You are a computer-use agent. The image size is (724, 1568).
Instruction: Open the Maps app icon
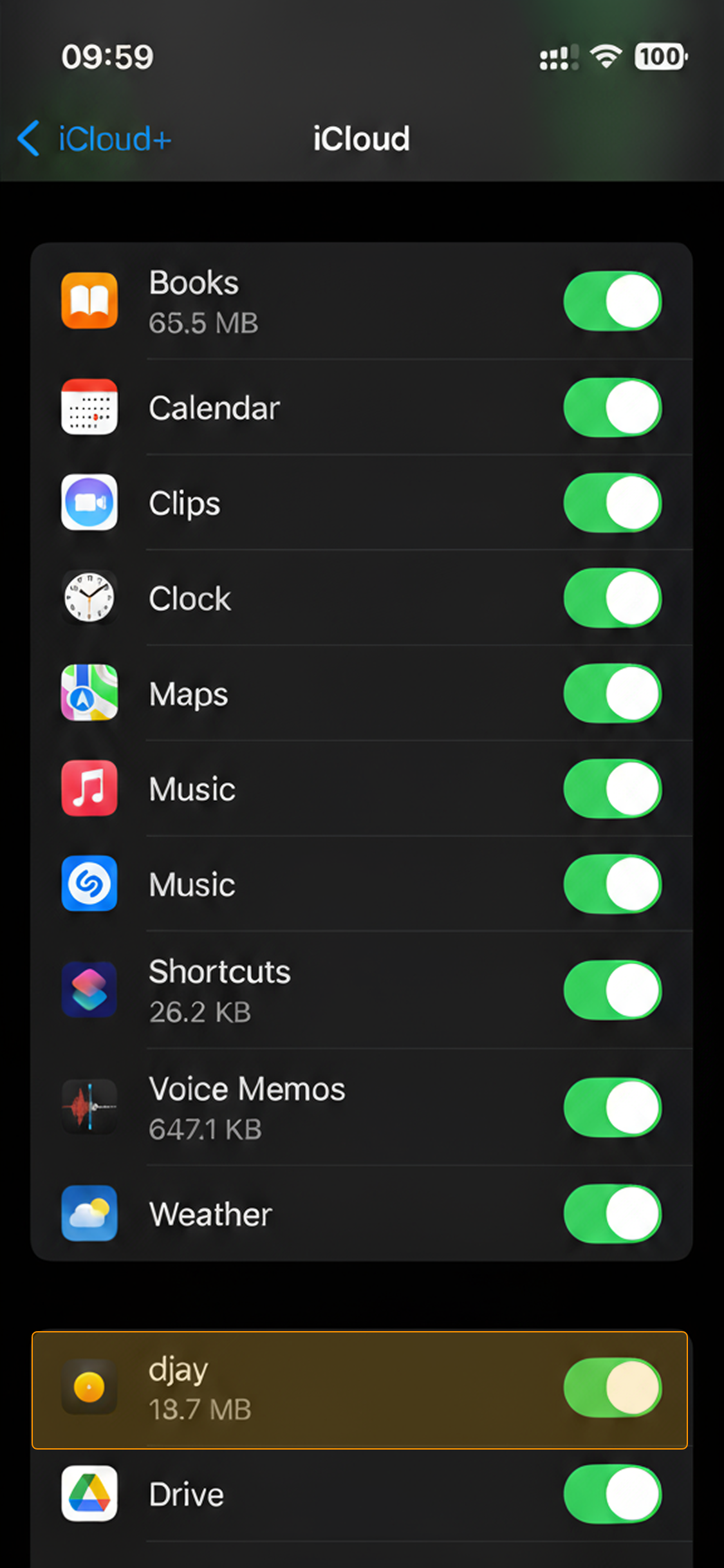(x=89, y=693)
